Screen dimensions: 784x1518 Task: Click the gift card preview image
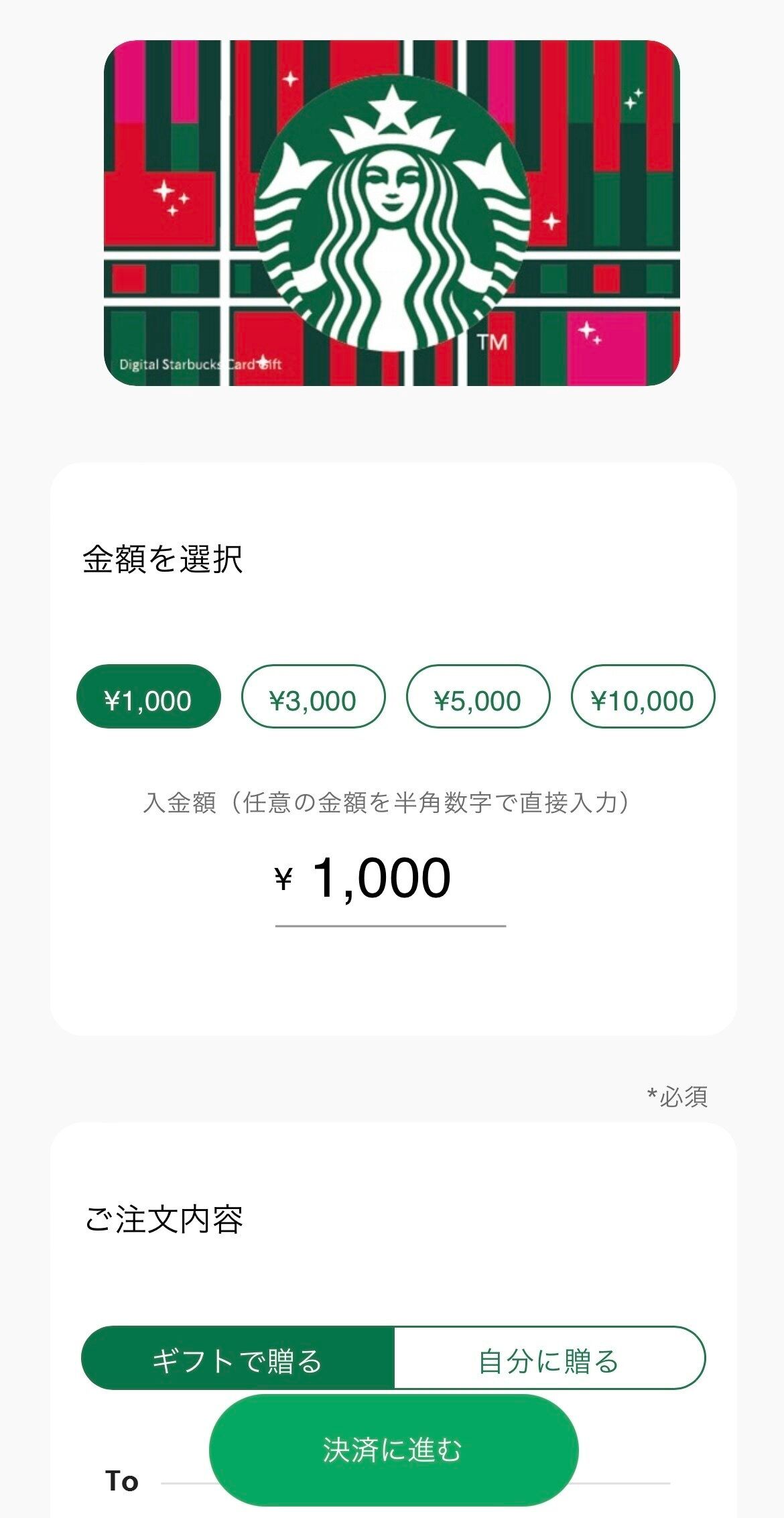[392, 214]
